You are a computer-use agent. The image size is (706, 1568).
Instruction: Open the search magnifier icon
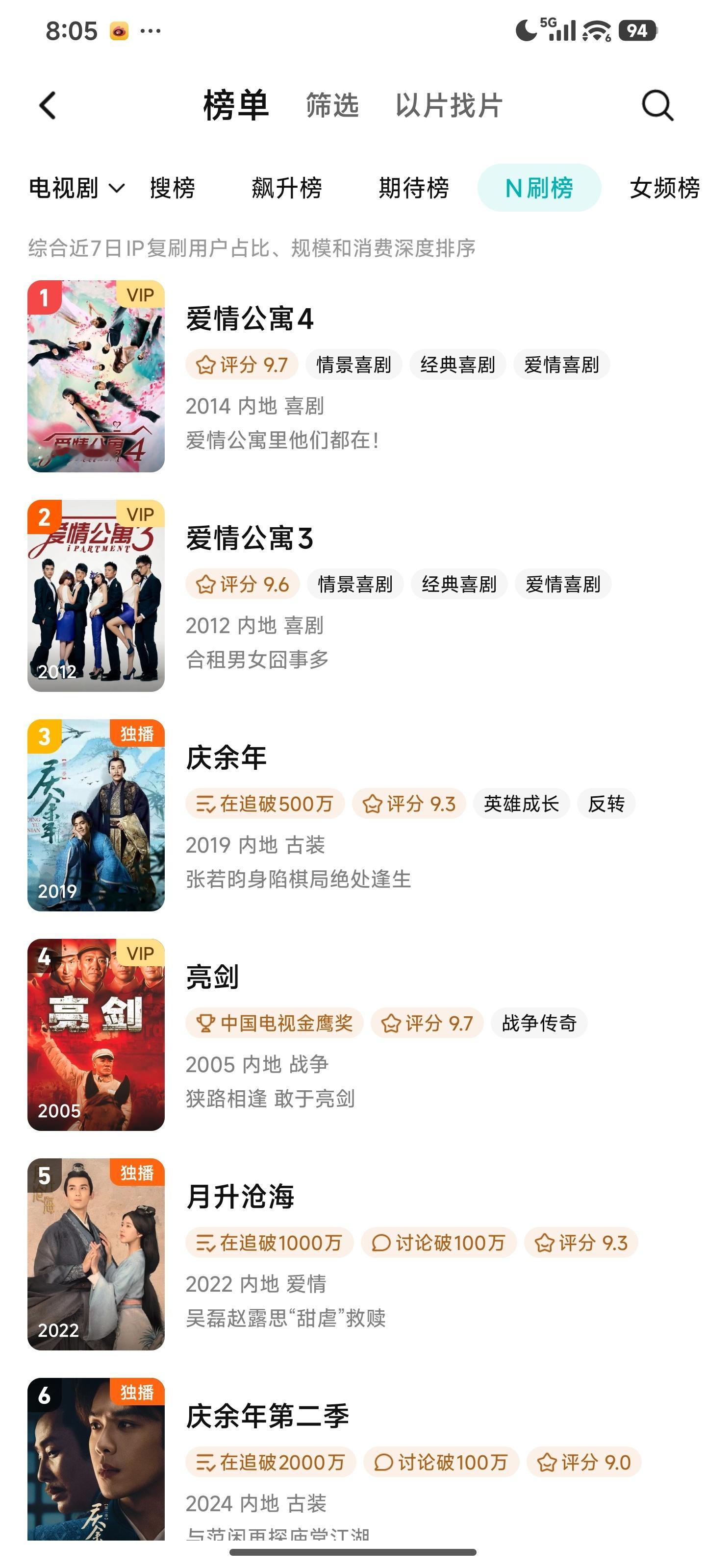[x=657, y=106]
